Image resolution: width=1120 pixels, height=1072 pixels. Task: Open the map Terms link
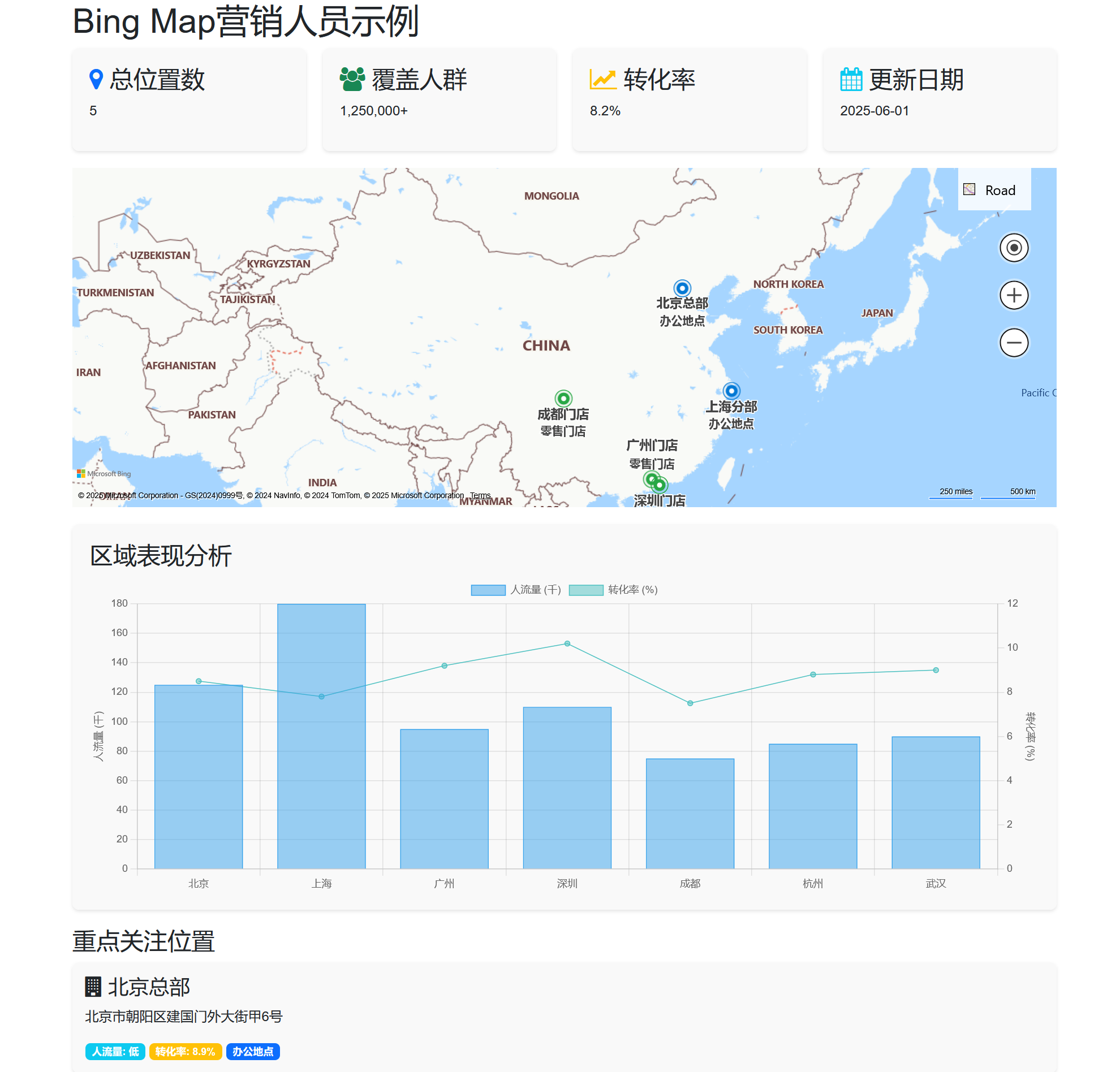pyautogui.click(x=480, y=495)
